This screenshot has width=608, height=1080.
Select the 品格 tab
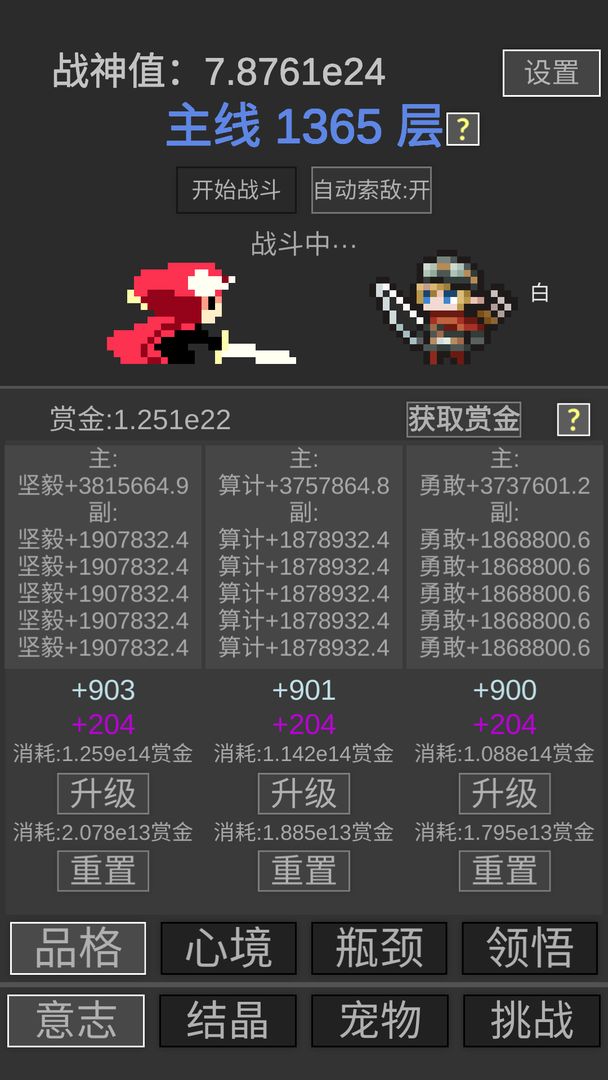click(78, 948)
